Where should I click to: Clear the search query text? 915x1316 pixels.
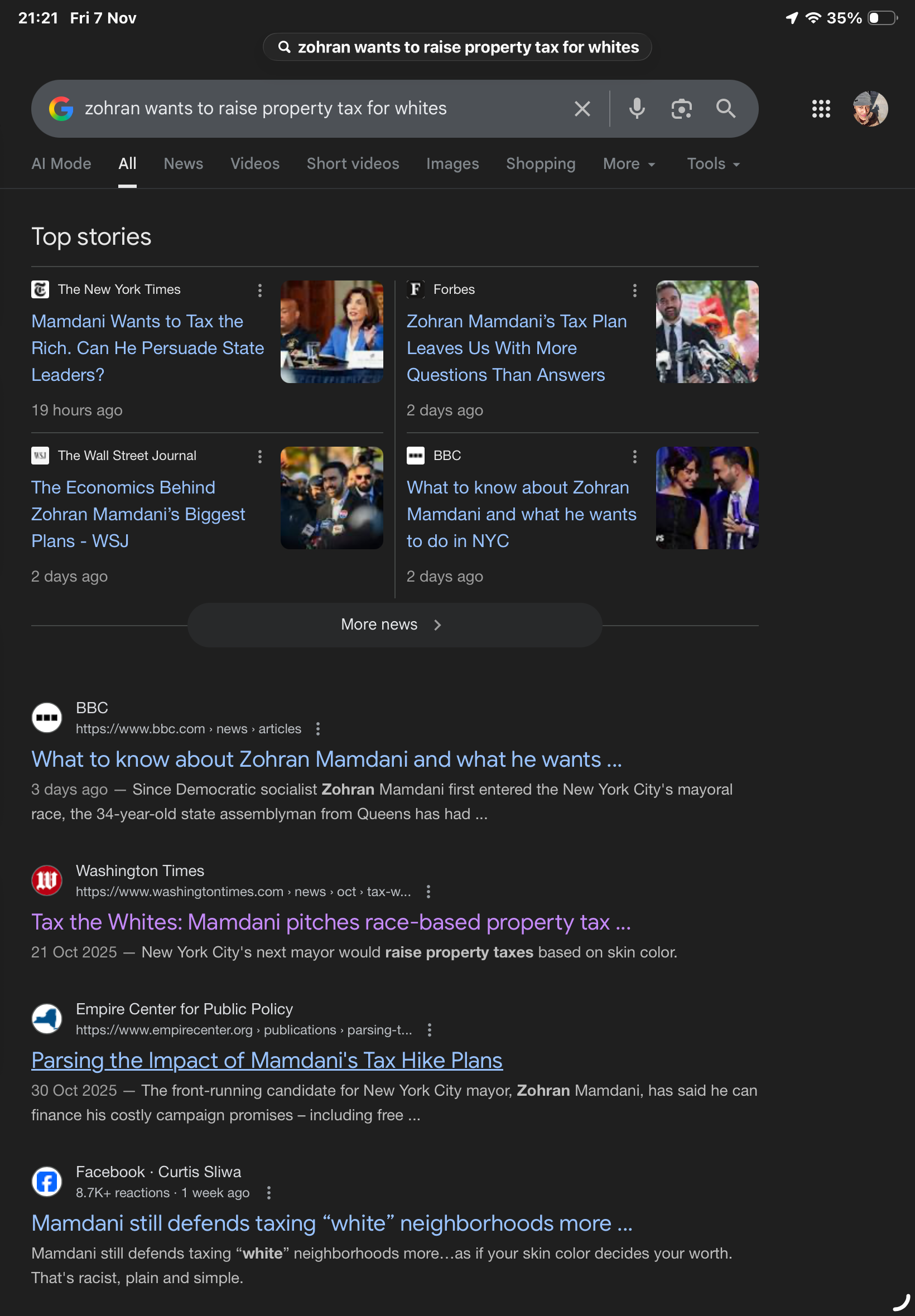[582, 109]
